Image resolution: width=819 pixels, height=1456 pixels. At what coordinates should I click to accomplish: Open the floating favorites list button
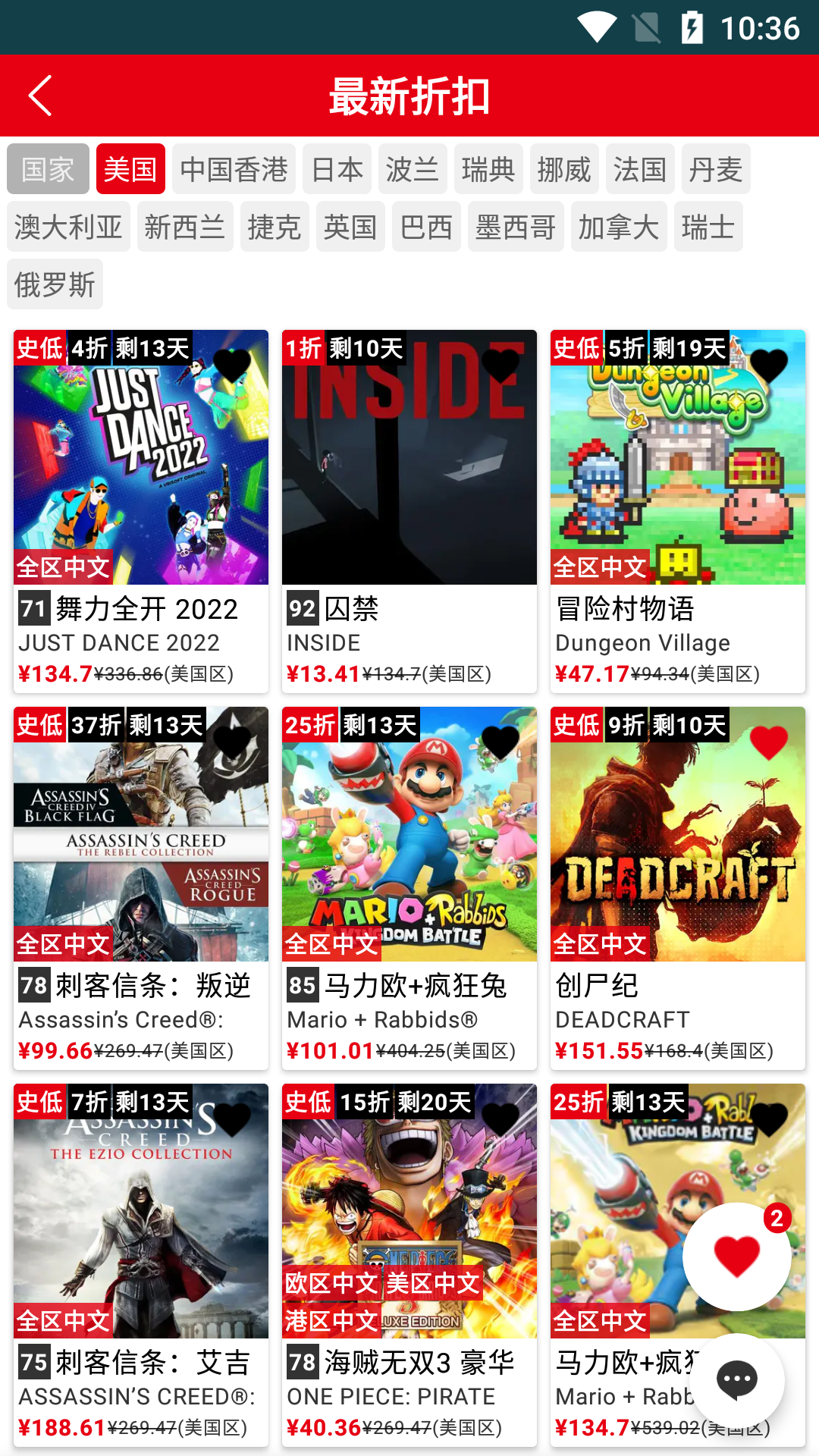737,1257
